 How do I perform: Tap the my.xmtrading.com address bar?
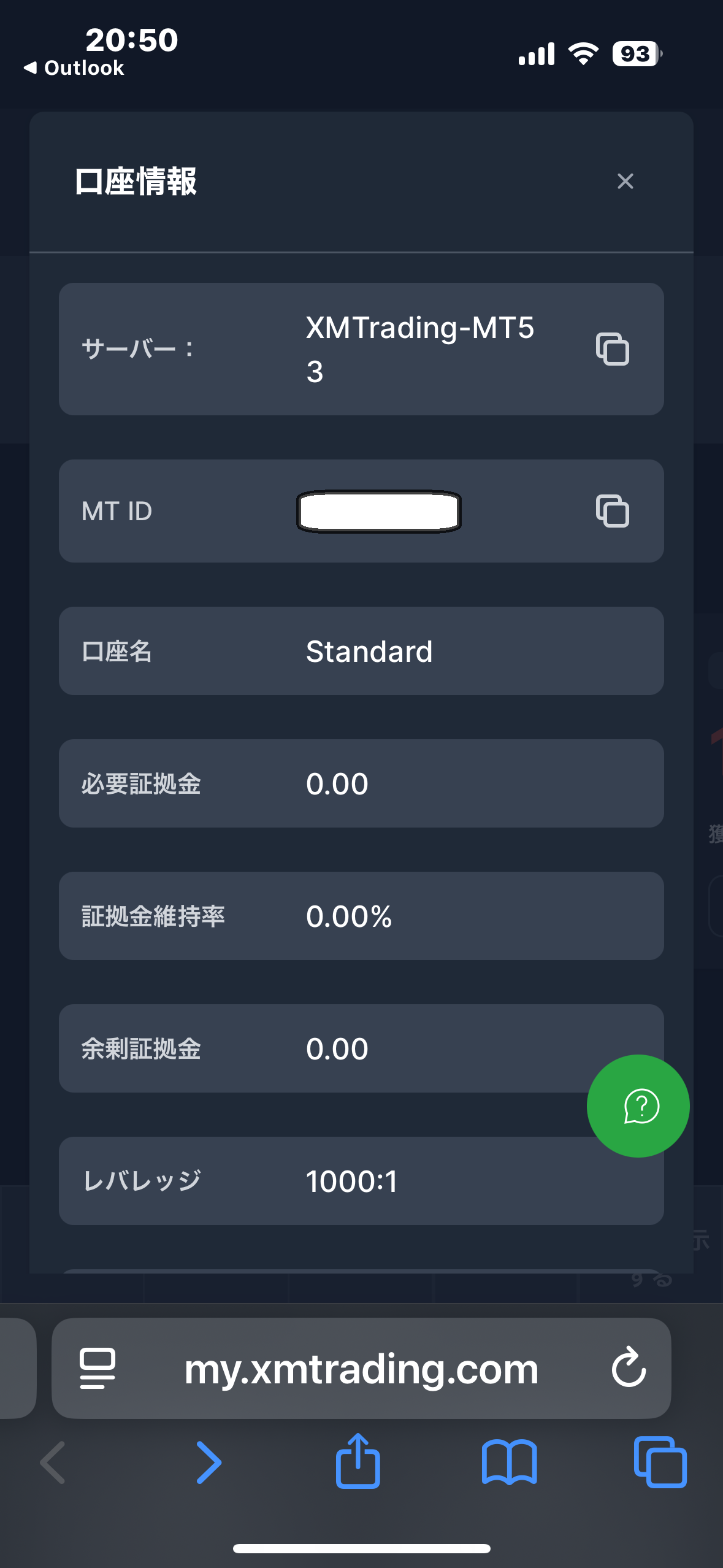[x=361, y=1369]
